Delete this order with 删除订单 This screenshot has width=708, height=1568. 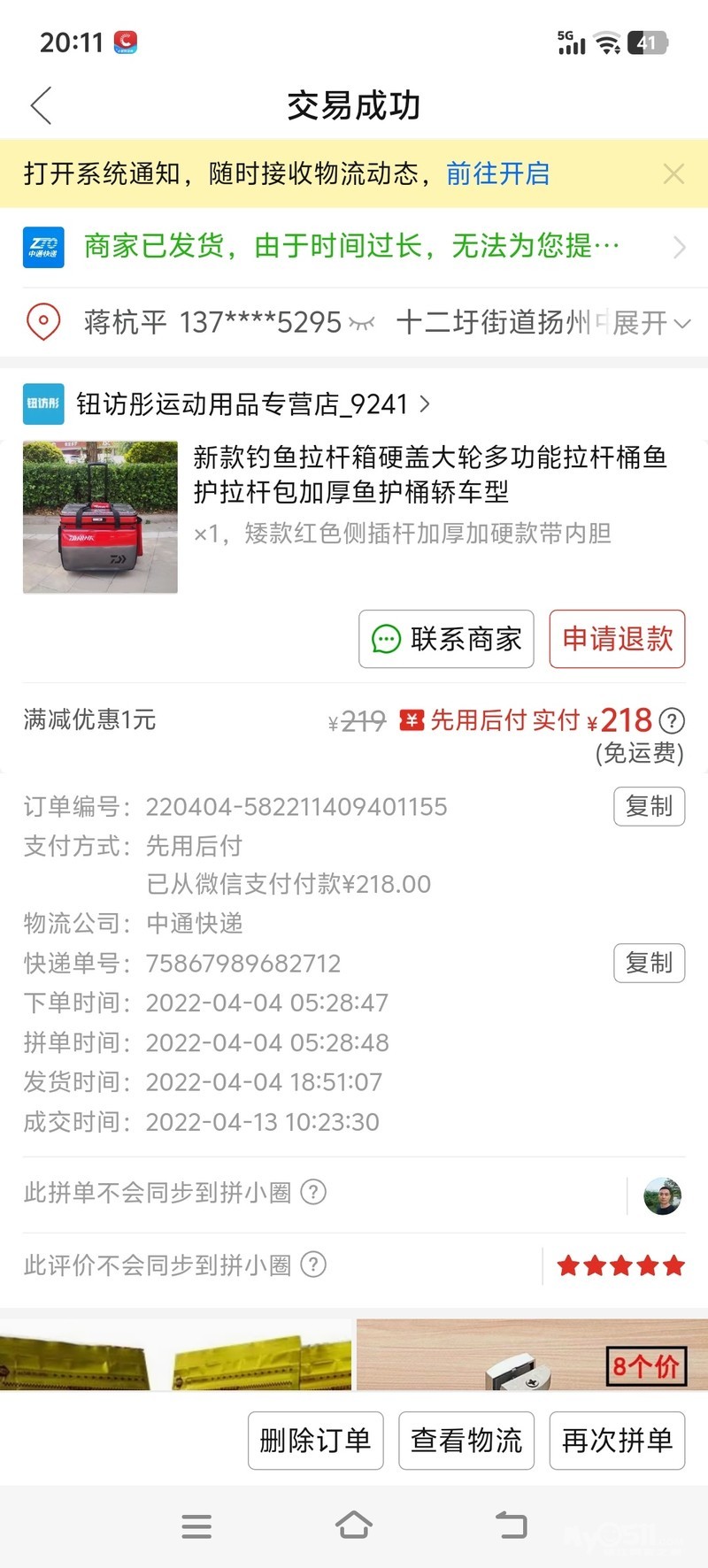pyautogui.click(x=315, y=1441)
